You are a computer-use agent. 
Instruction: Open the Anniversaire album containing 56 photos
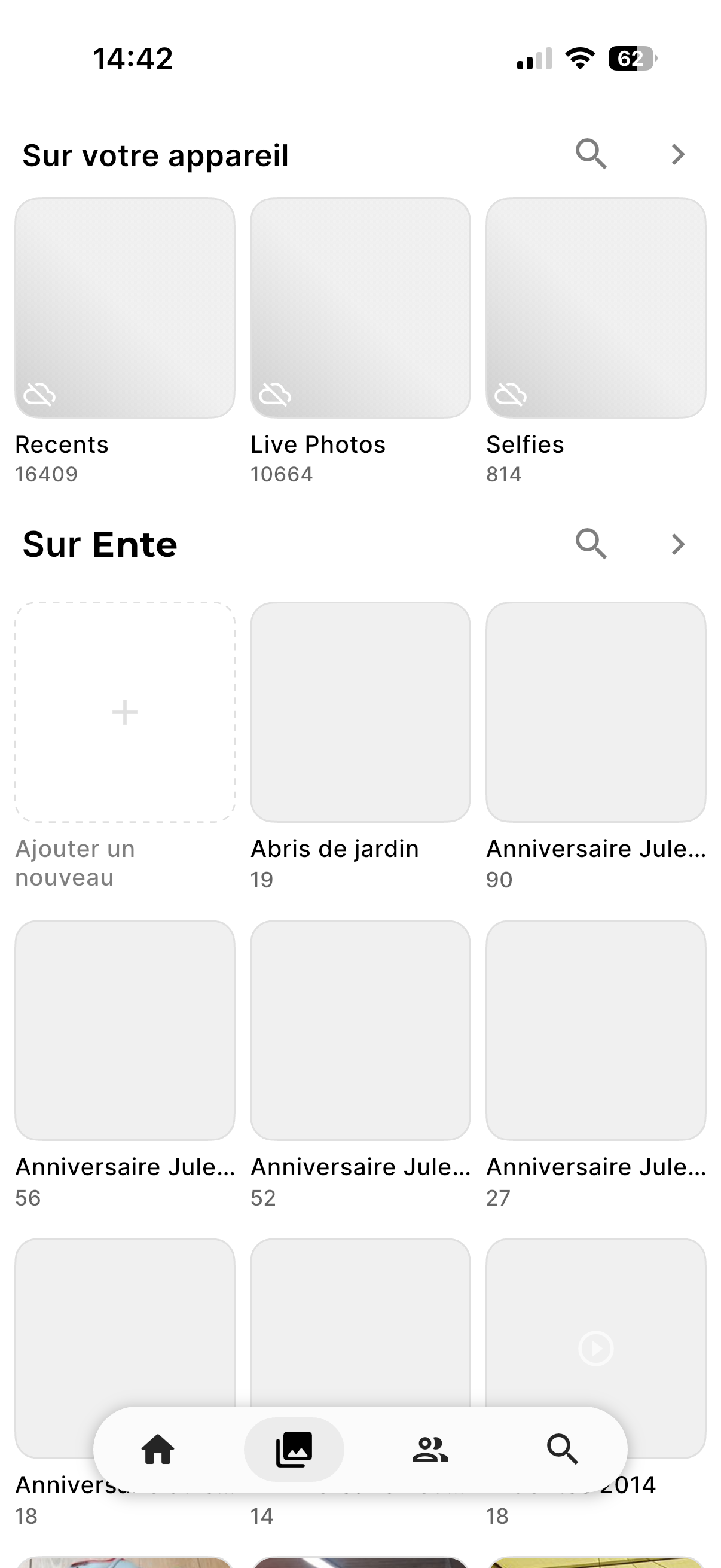tap(124, 1029)
